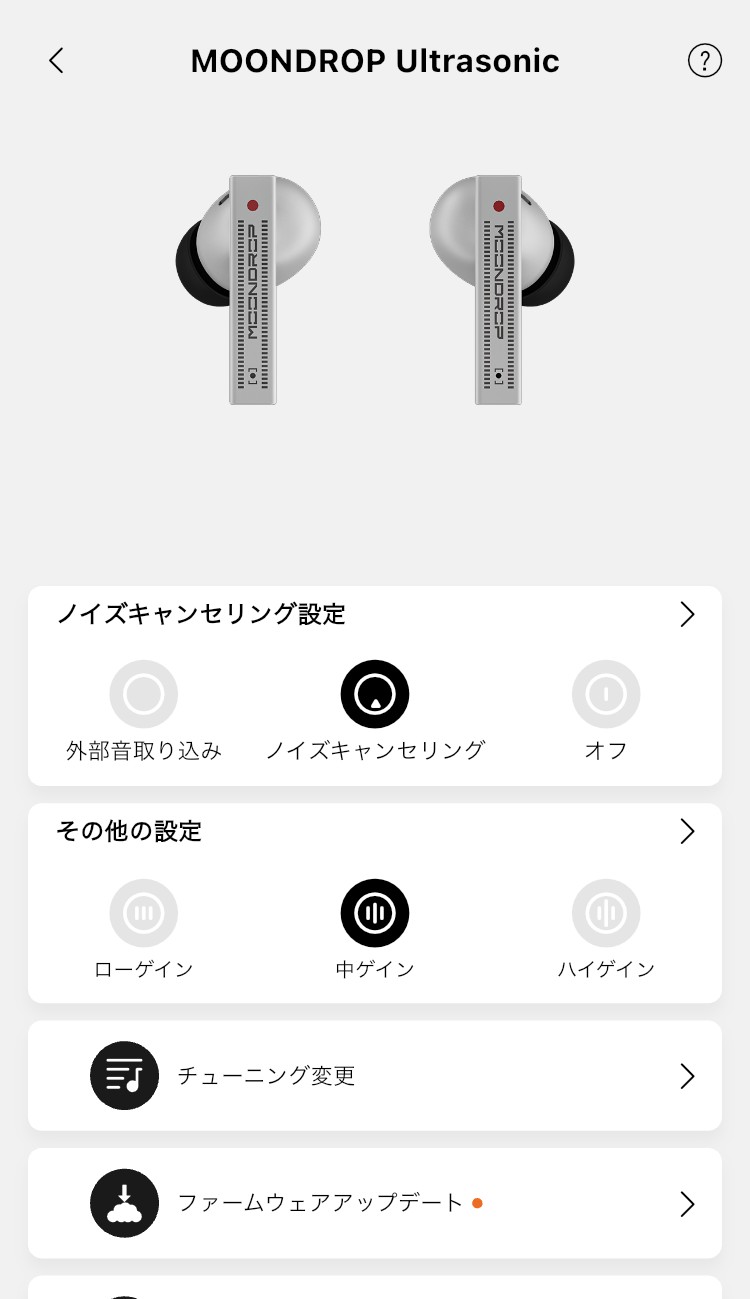Activate the noise cancelling circle icon
The width and height of the screenshot is (750, 1299).
[x=375, y=693]
